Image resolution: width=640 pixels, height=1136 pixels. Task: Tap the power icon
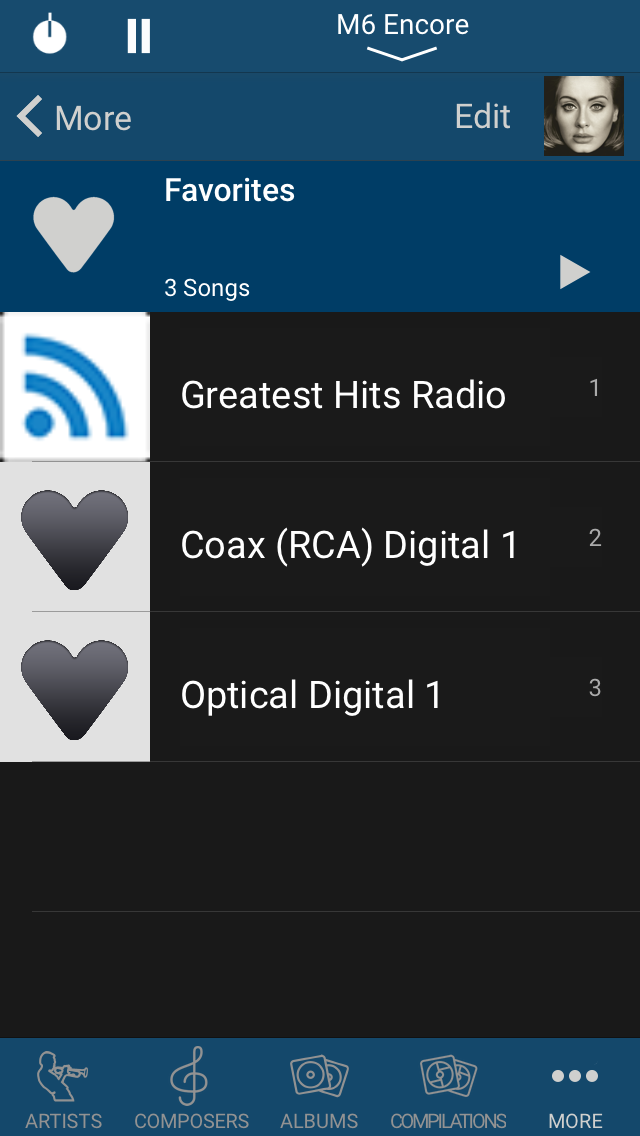(49, 36)
